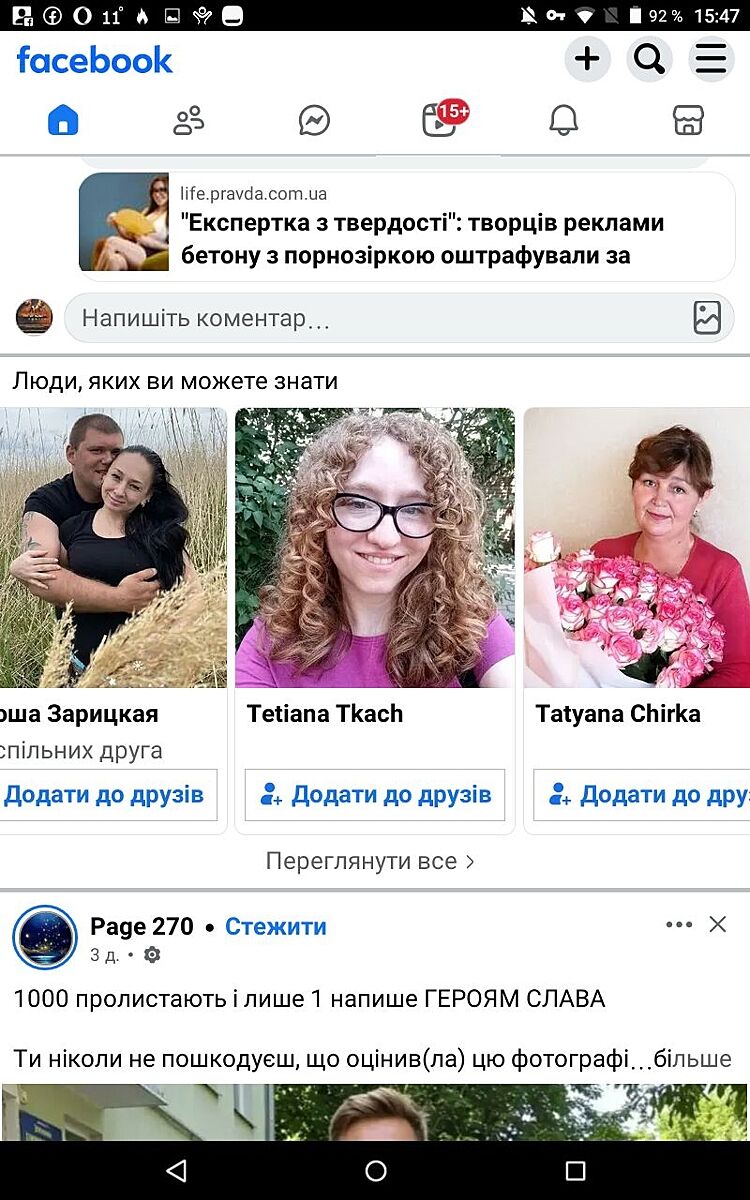Open the Video tab with 15+ badge

pos(439,121)
